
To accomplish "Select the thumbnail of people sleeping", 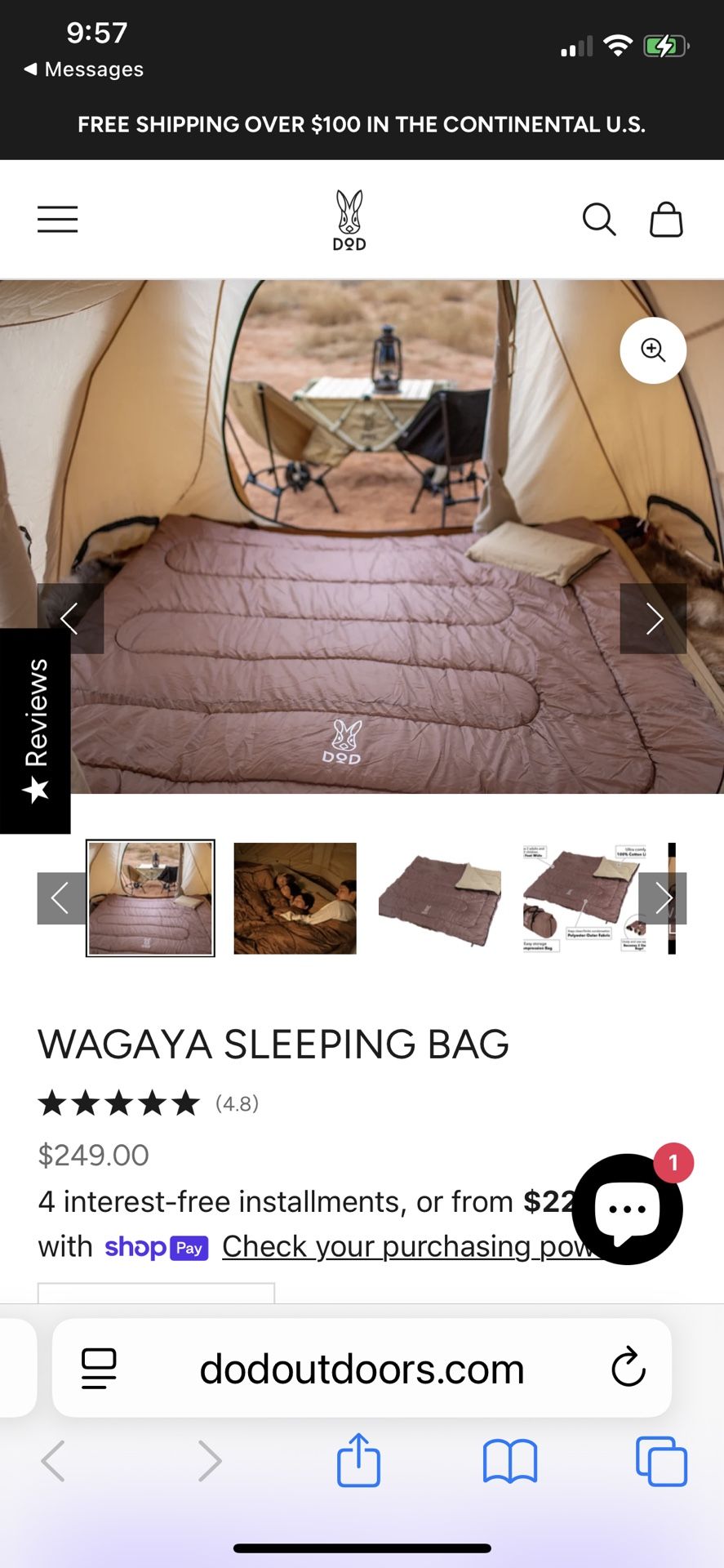I will [x=295, y=898].
